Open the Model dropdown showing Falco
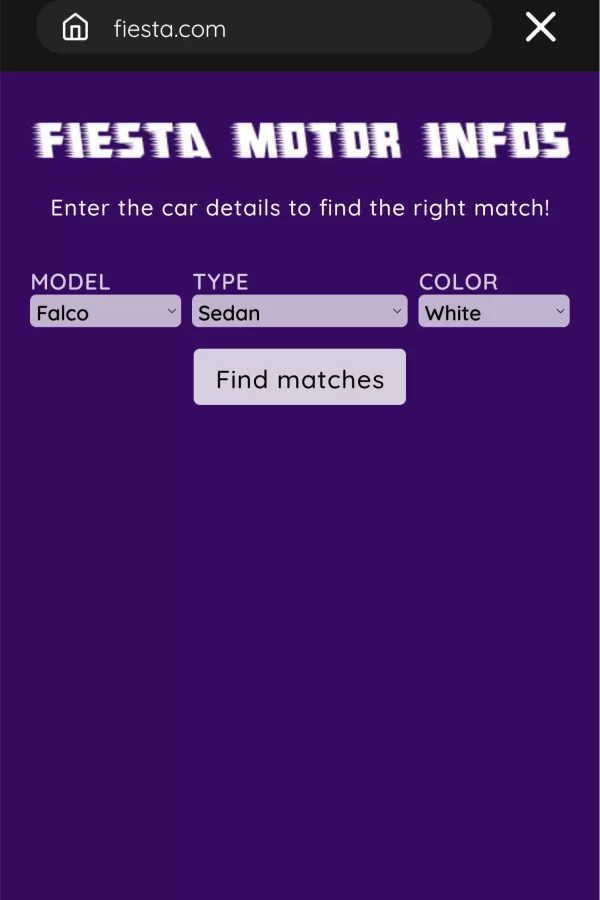Screen dimensions: 600x900 (105, 312)
